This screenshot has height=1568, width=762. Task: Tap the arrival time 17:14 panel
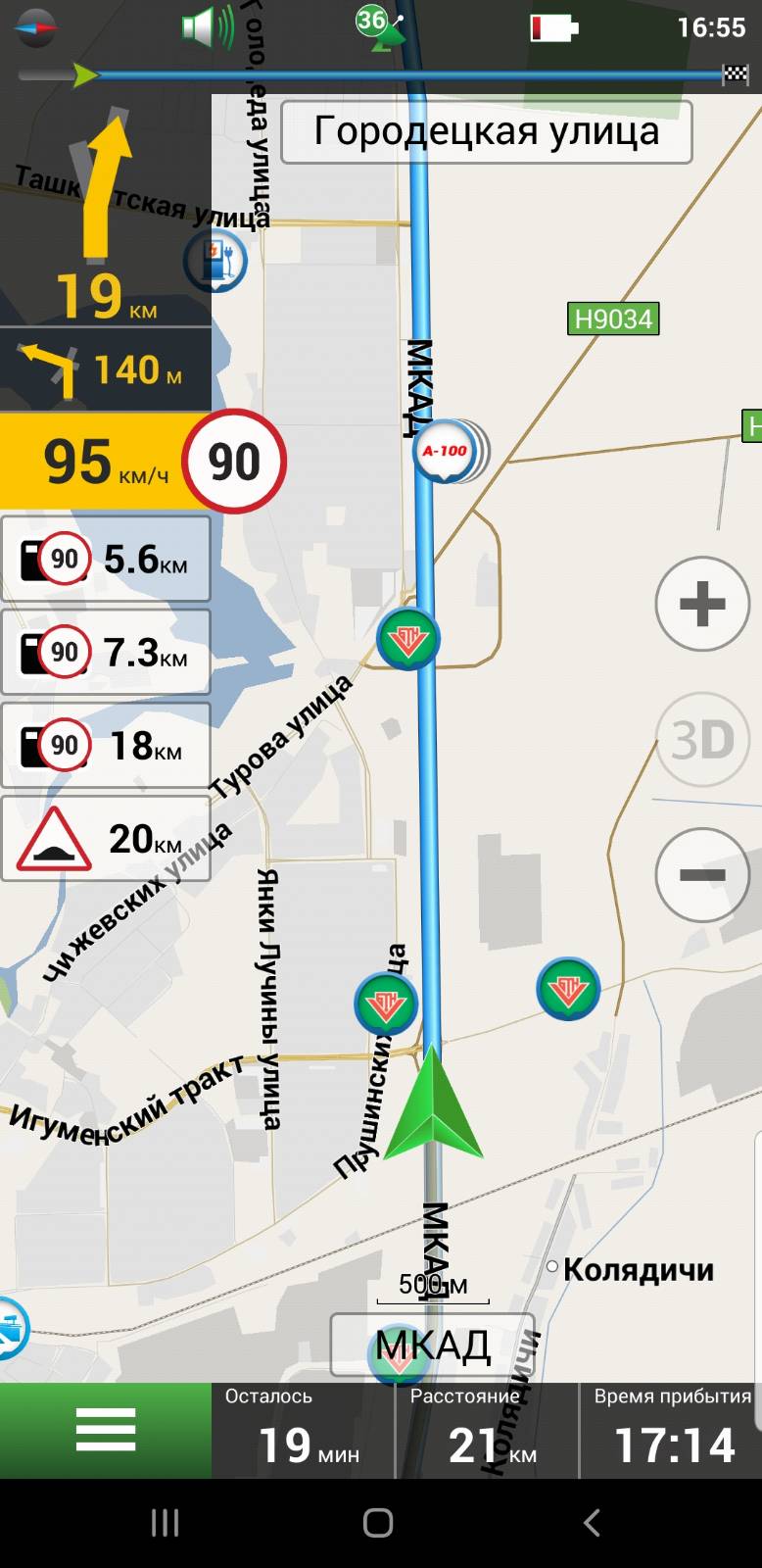[x=672, y=1431]
